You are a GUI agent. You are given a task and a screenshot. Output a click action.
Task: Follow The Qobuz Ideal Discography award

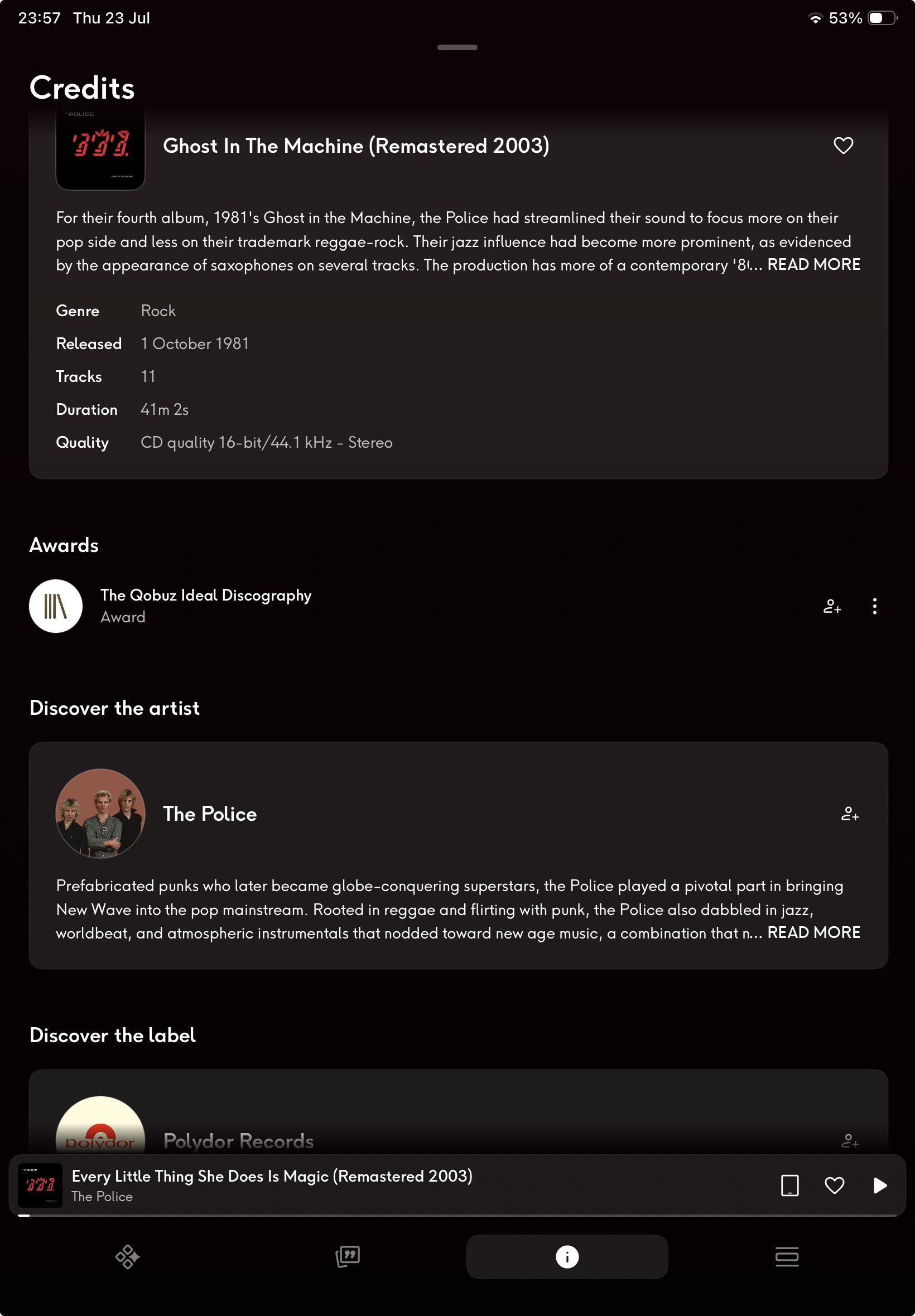831,606
